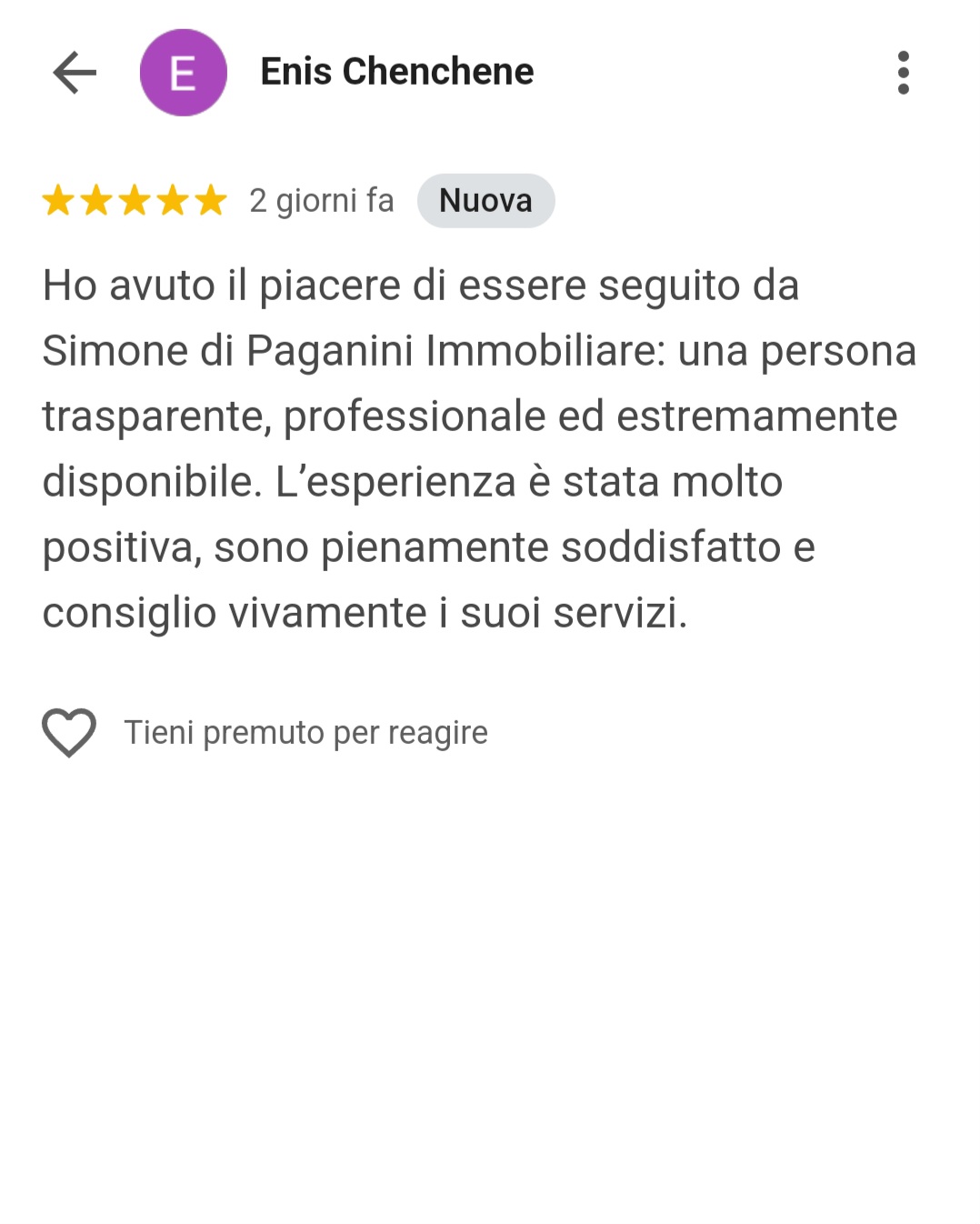Open Enis Chenchene's profile avatar
Viewport: 980px width, 1224px height.
183,73
